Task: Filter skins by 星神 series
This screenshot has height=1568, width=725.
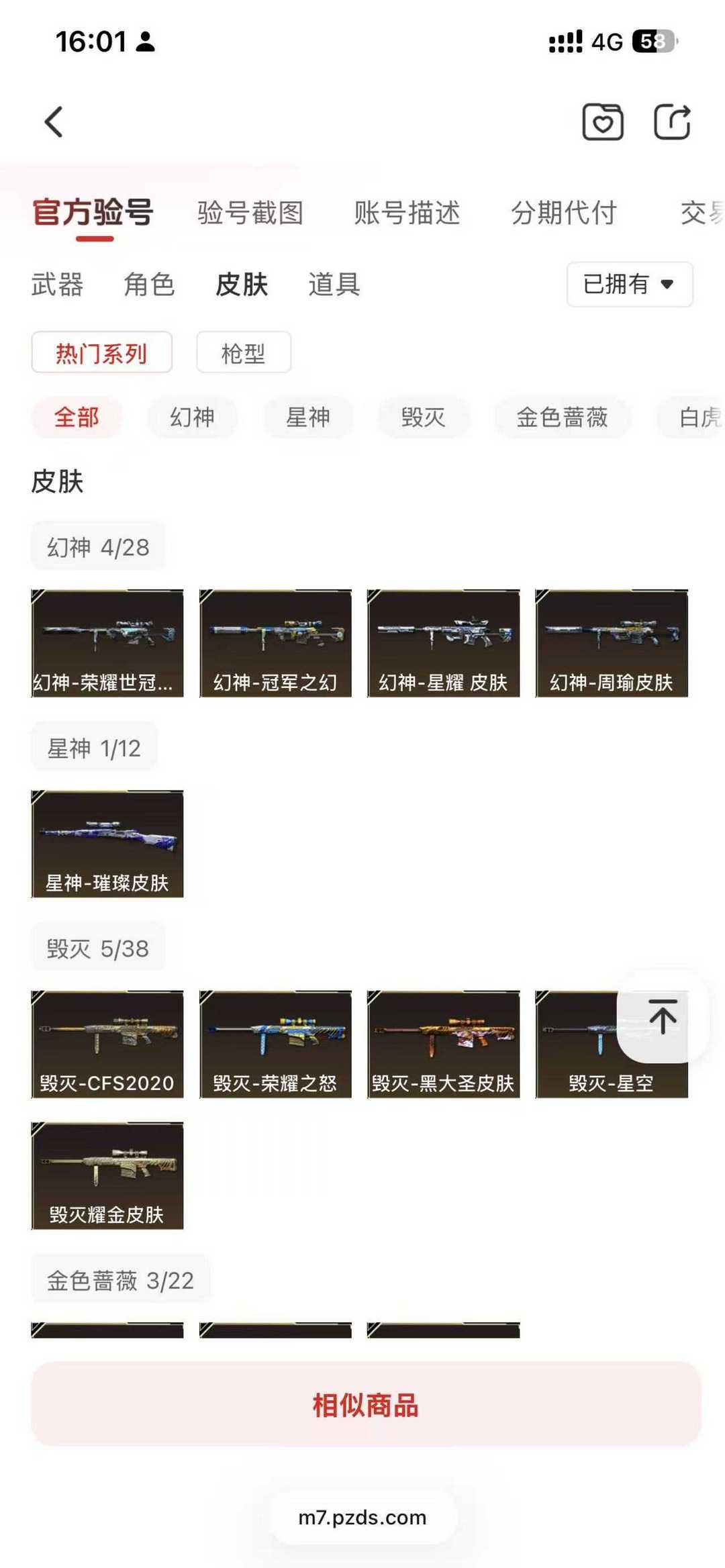Action: coord(308,418)
